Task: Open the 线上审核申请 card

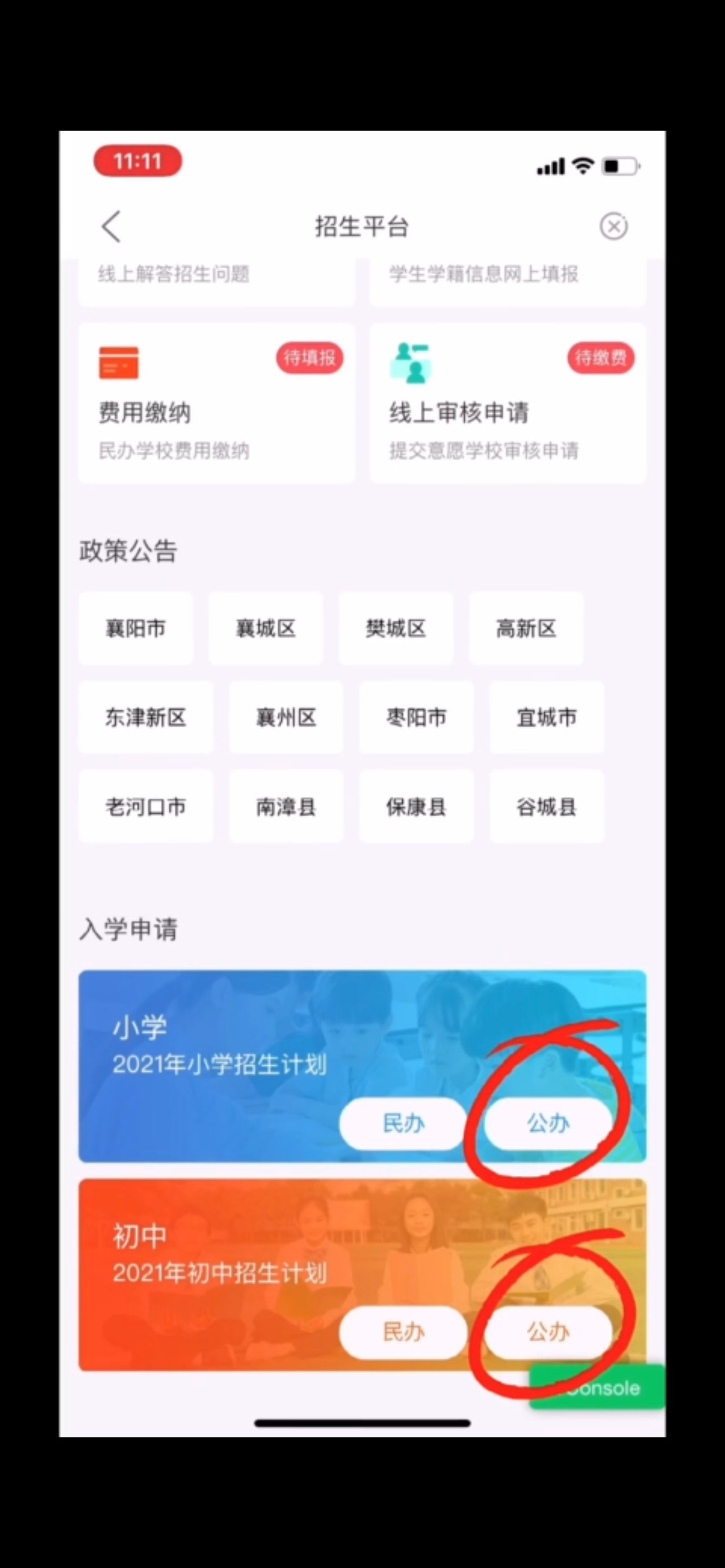Action: click(x=507, y=403)
